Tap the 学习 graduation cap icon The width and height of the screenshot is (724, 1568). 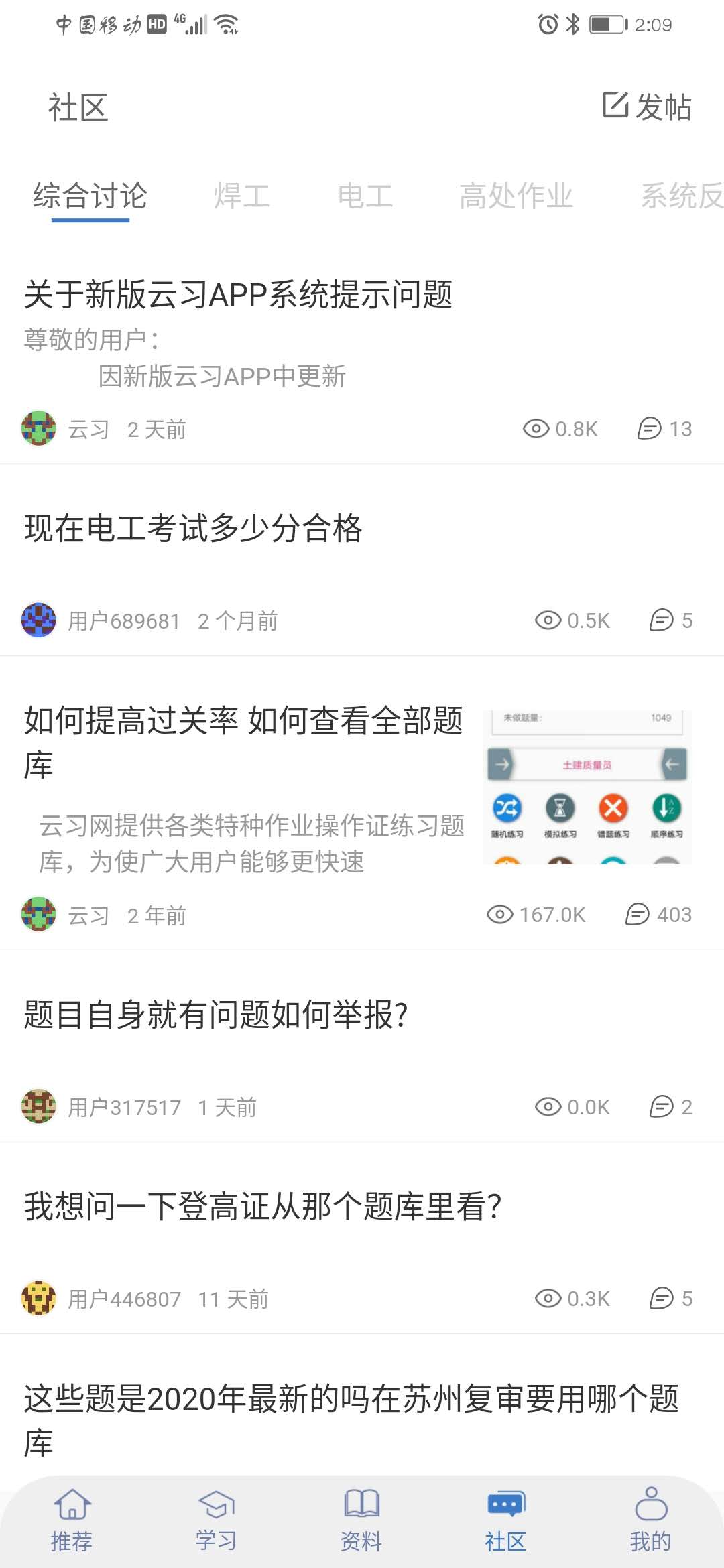[x=217, y=1504]
